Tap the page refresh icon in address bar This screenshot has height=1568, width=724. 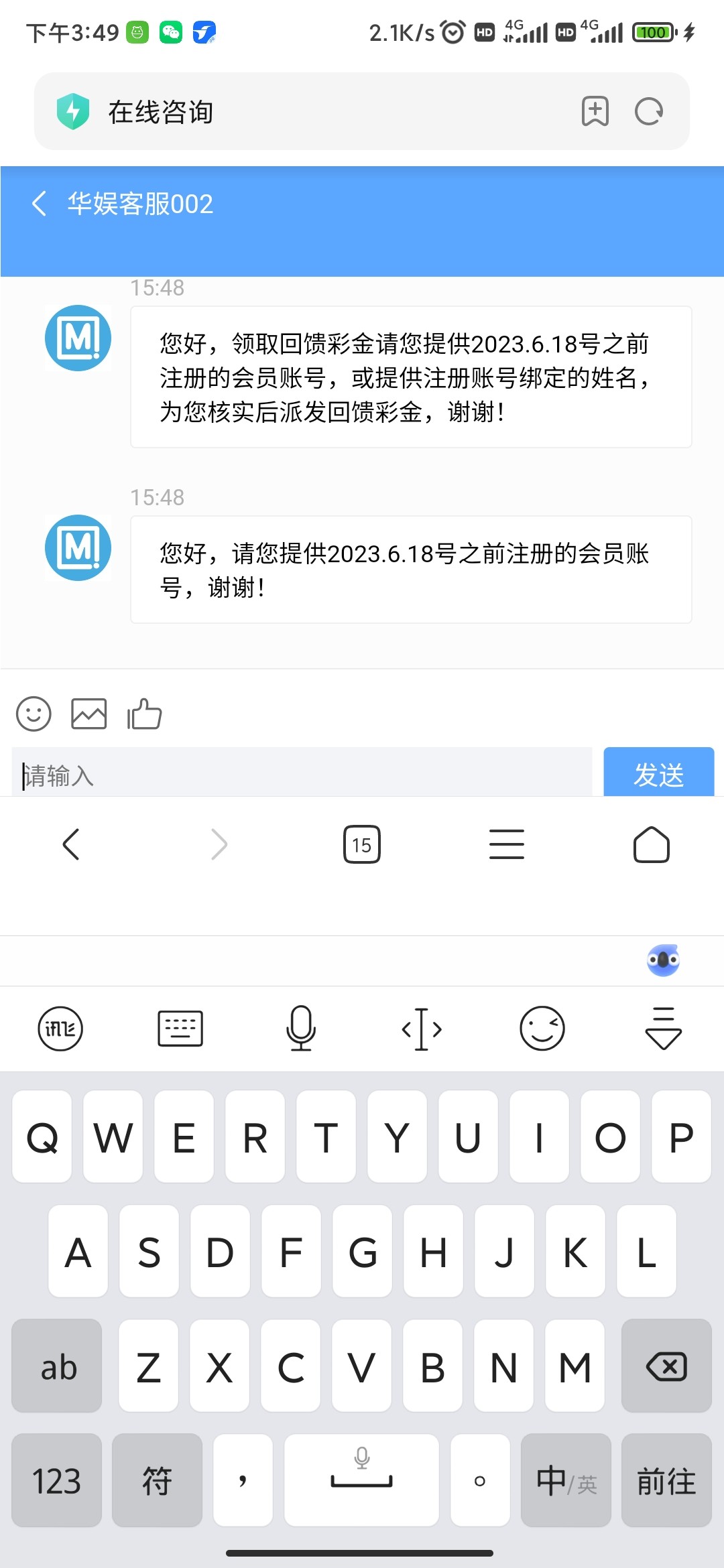pos(648,112)
